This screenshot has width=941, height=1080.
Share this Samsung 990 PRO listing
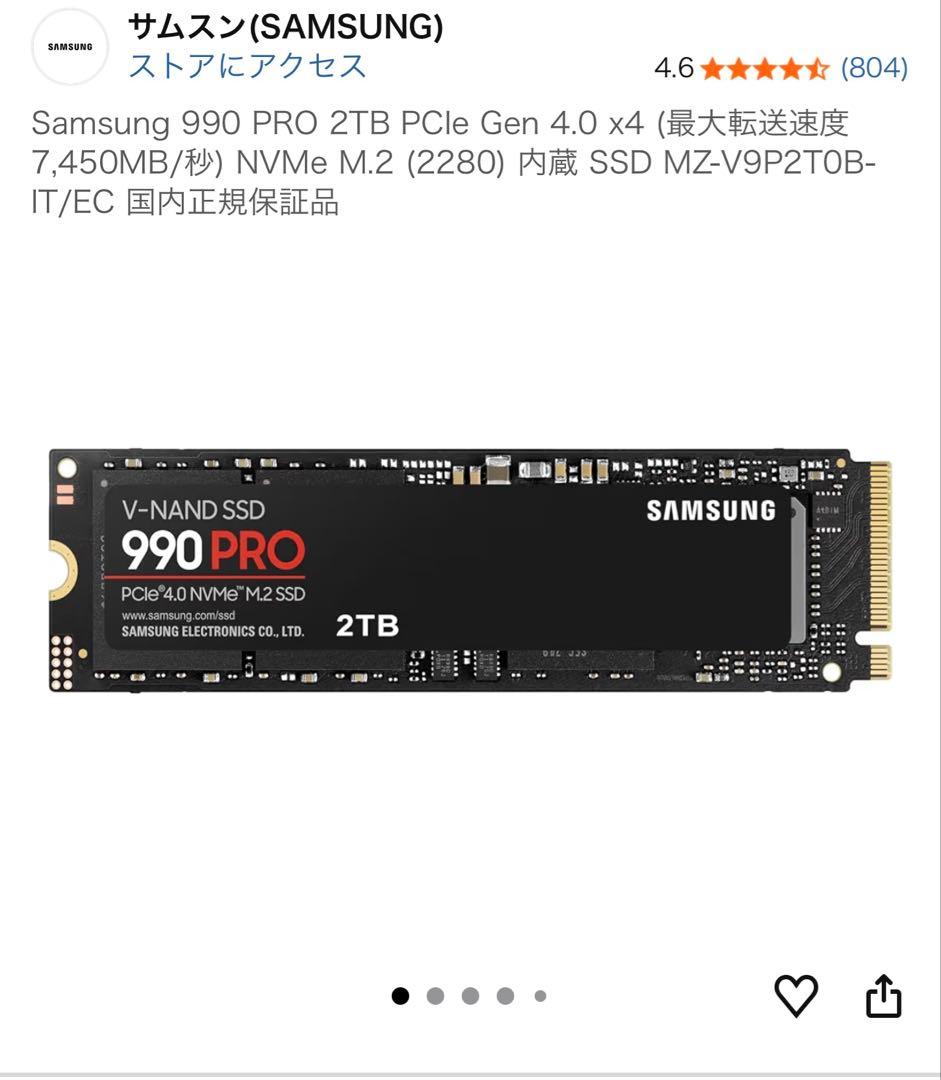pos(883,996)
